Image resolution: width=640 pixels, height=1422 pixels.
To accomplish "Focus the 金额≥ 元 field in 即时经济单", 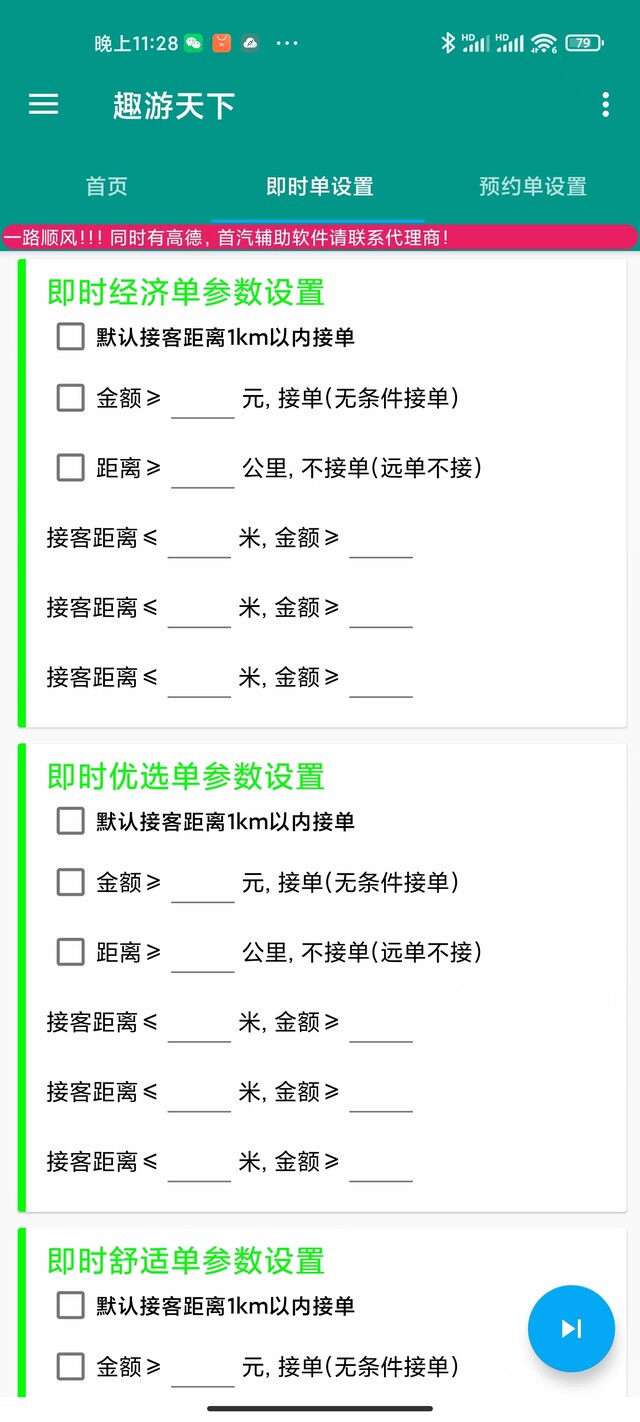I will pos(203,398).
